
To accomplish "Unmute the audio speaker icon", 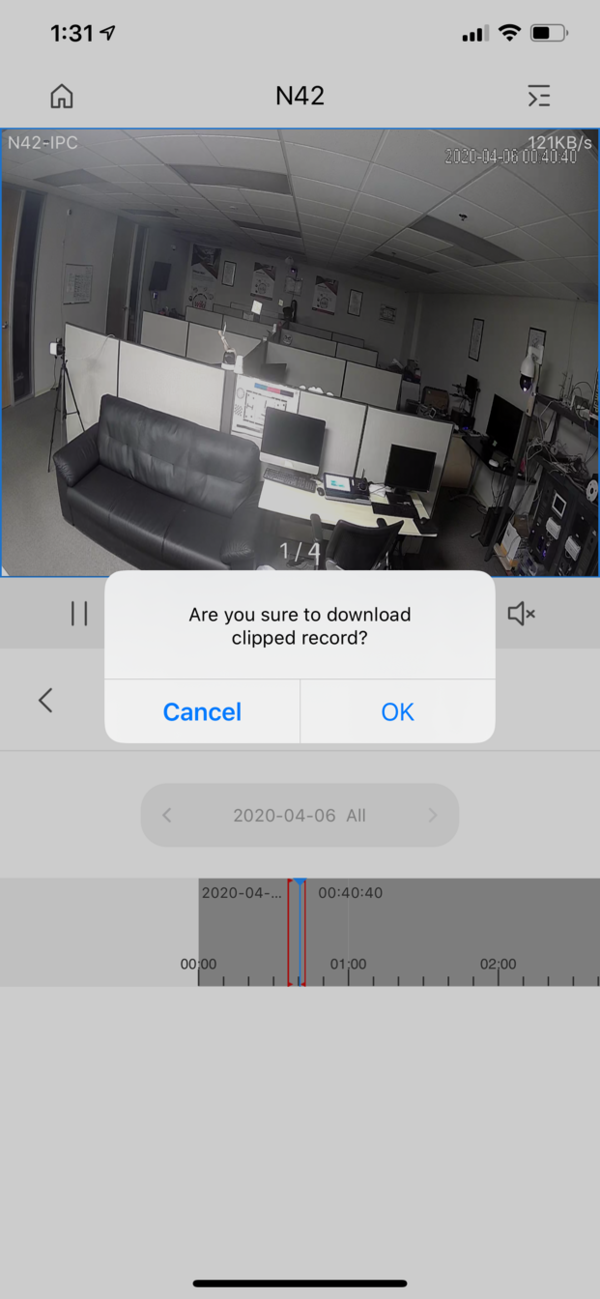I will click(x=520, y=613).
